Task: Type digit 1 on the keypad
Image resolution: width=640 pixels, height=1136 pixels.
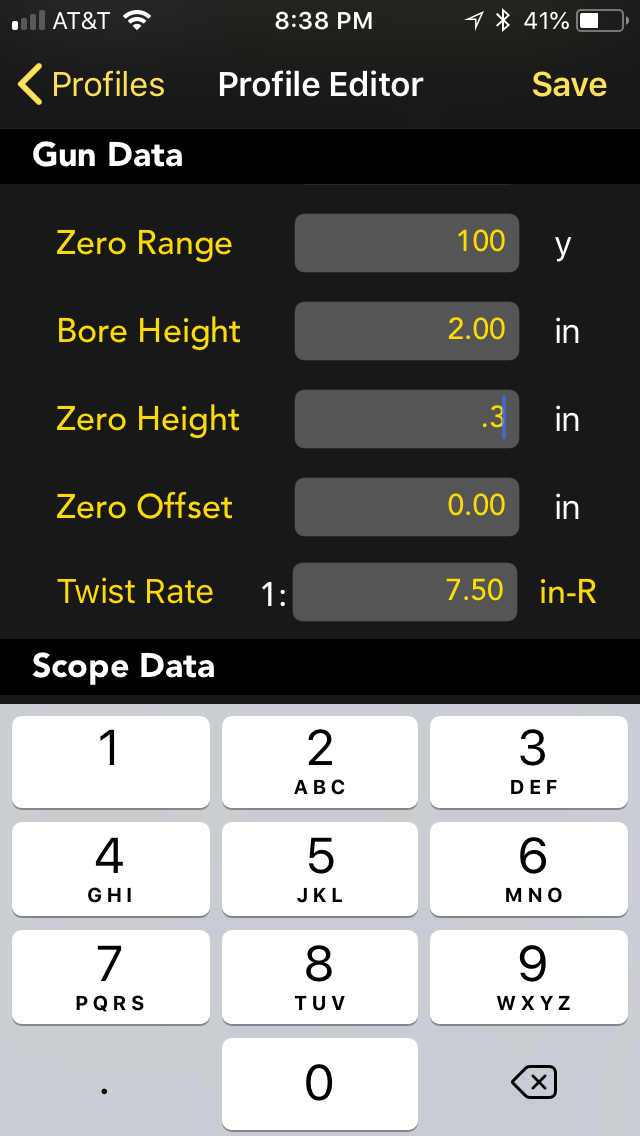Action: click(111, 761)
